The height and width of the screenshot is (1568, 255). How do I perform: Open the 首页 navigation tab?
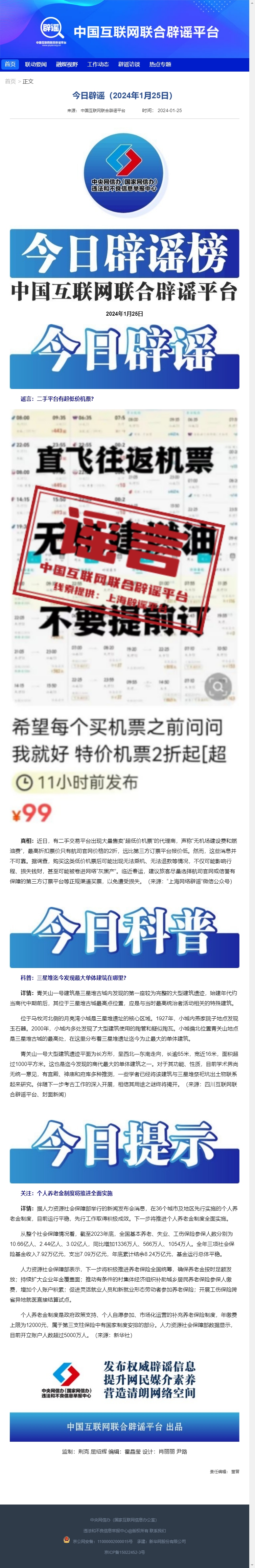pyautogui.click(x=10, y=64)
